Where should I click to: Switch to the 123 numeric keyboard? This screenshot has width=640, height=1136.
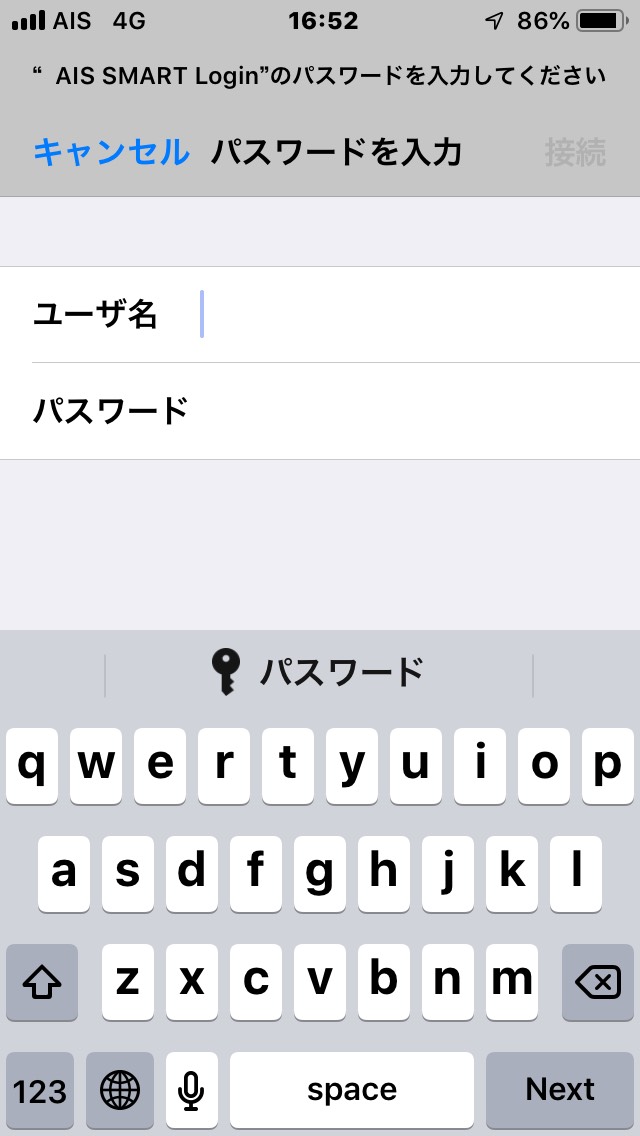tap(40, 1089)
